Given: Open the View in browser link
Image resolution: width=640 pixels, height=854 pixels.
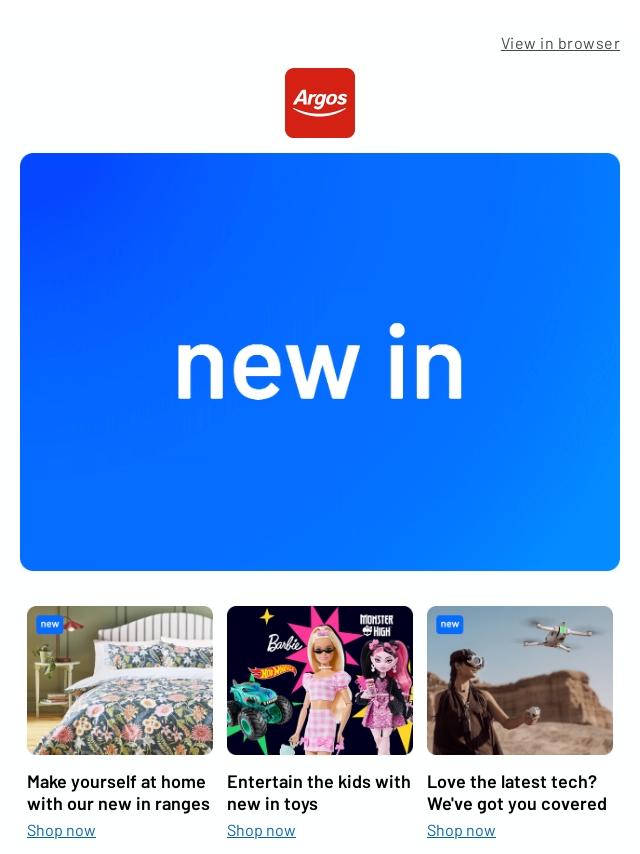Looking at the screenshot, I should (x=560, y=43).
